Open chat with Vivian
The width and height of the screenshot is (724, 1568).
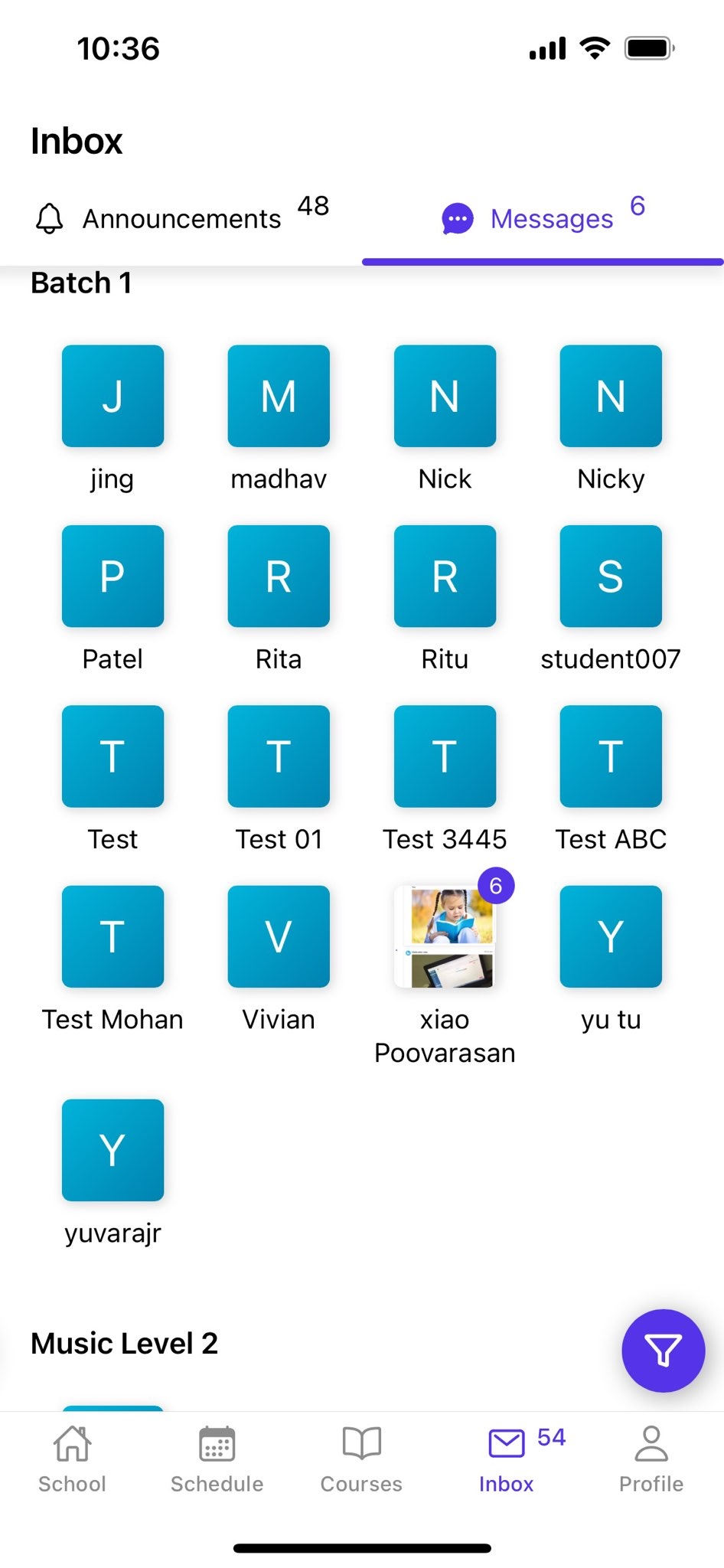coord(279,936)
